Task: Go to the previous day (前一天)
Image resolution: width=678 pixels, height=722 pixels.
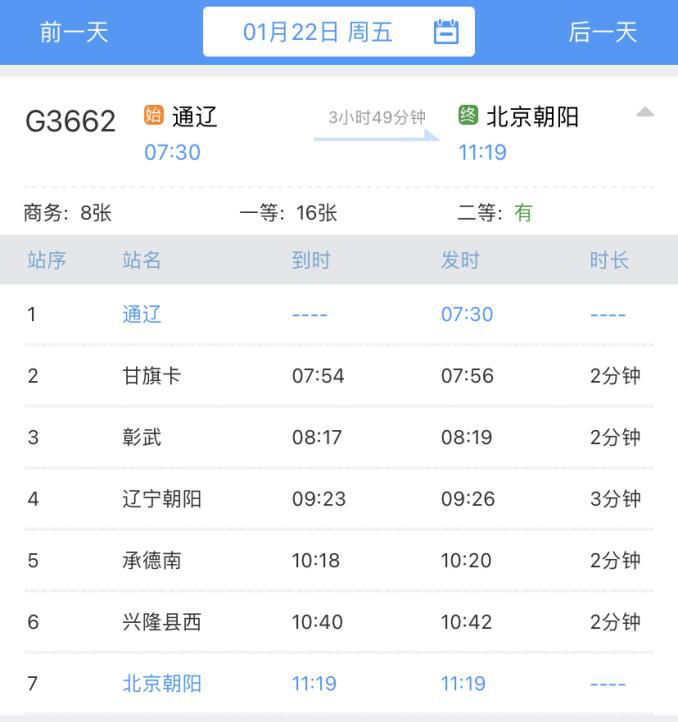Action: coord(74,32)
